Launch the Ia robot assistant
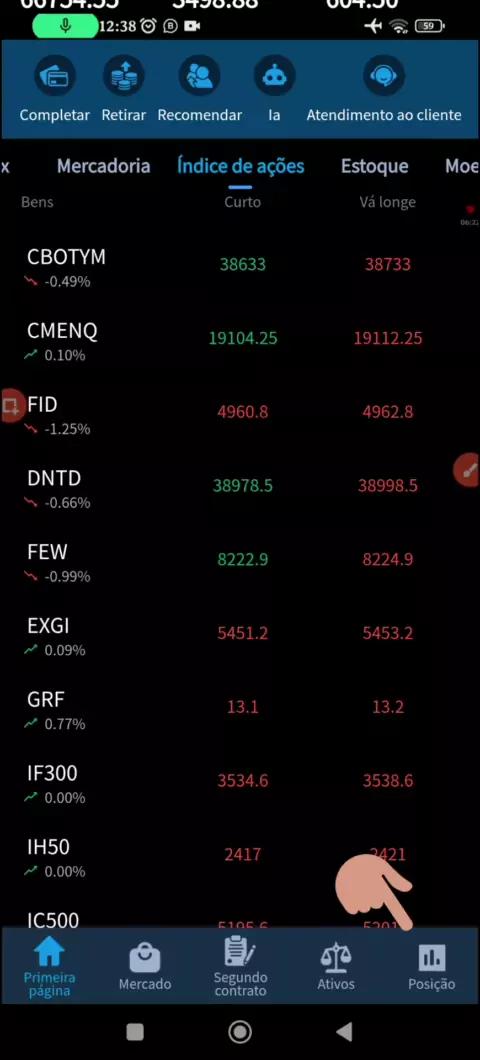Screen dimensions: 480x1060 (274, 91)
